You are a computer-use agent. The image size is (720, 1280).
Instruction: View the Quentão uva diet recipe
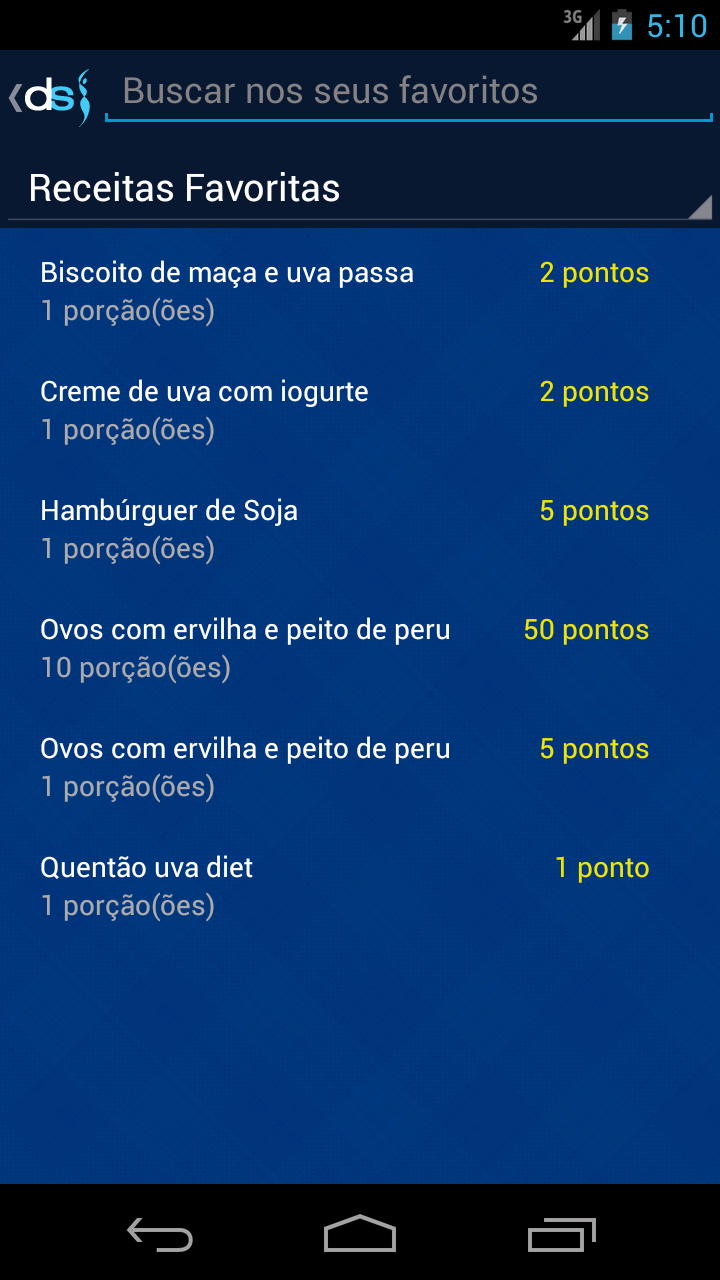point(360,886)
